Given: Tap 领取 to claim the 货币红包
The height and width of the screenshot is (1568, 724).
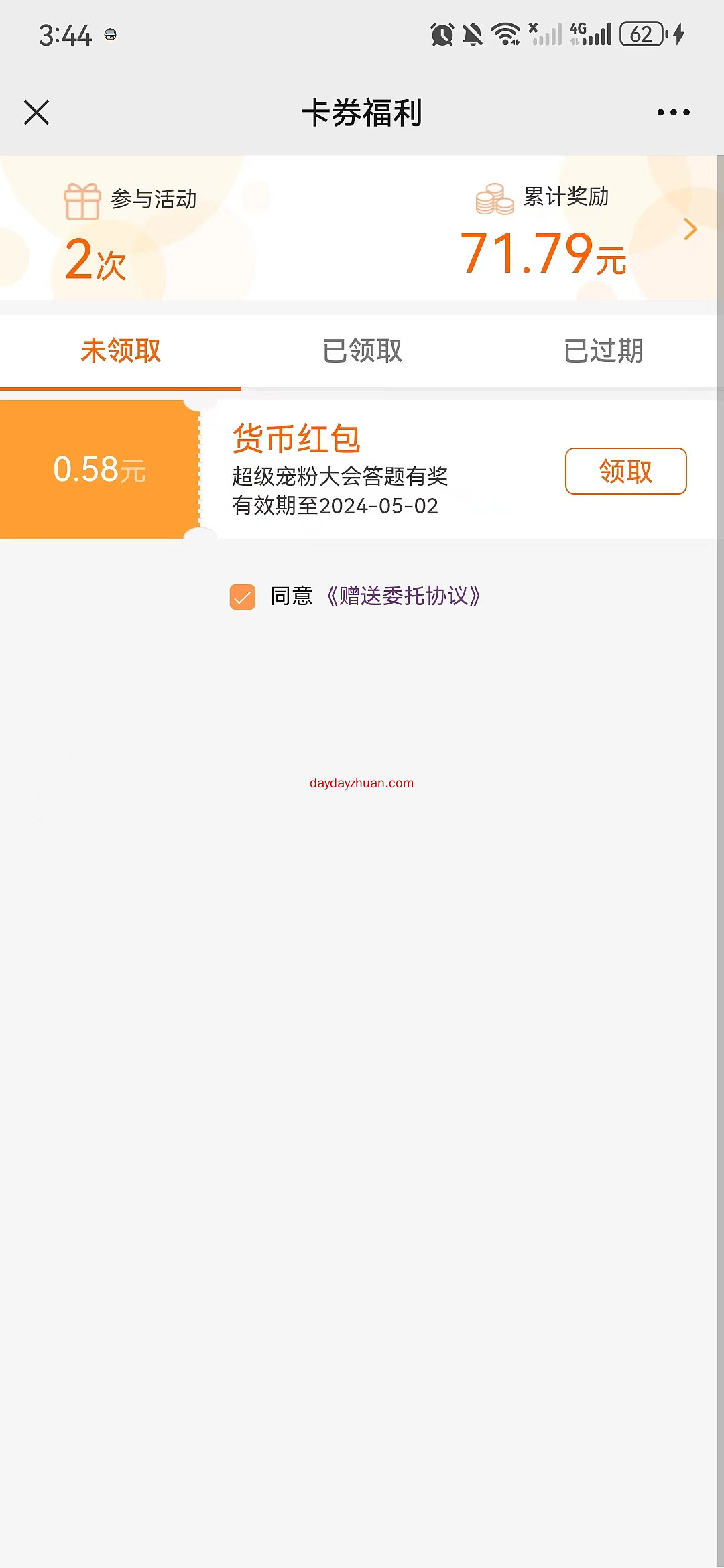Looking at the screenshot, I should click(625, 471).
